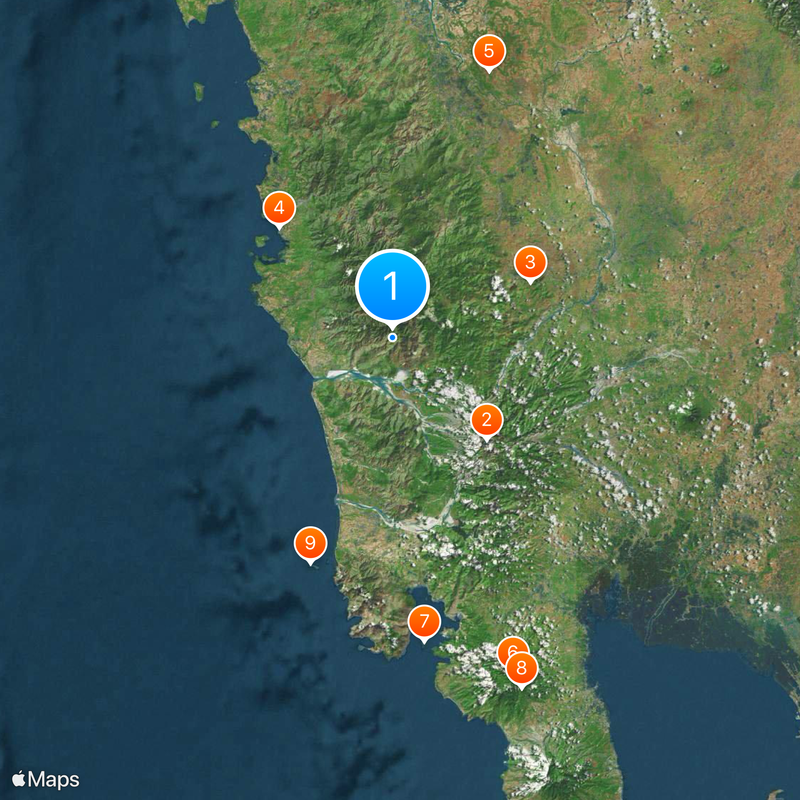Select map marker number 5
Image resolution: width=800 pixels, height=800 pixels.
coord(488,50)
